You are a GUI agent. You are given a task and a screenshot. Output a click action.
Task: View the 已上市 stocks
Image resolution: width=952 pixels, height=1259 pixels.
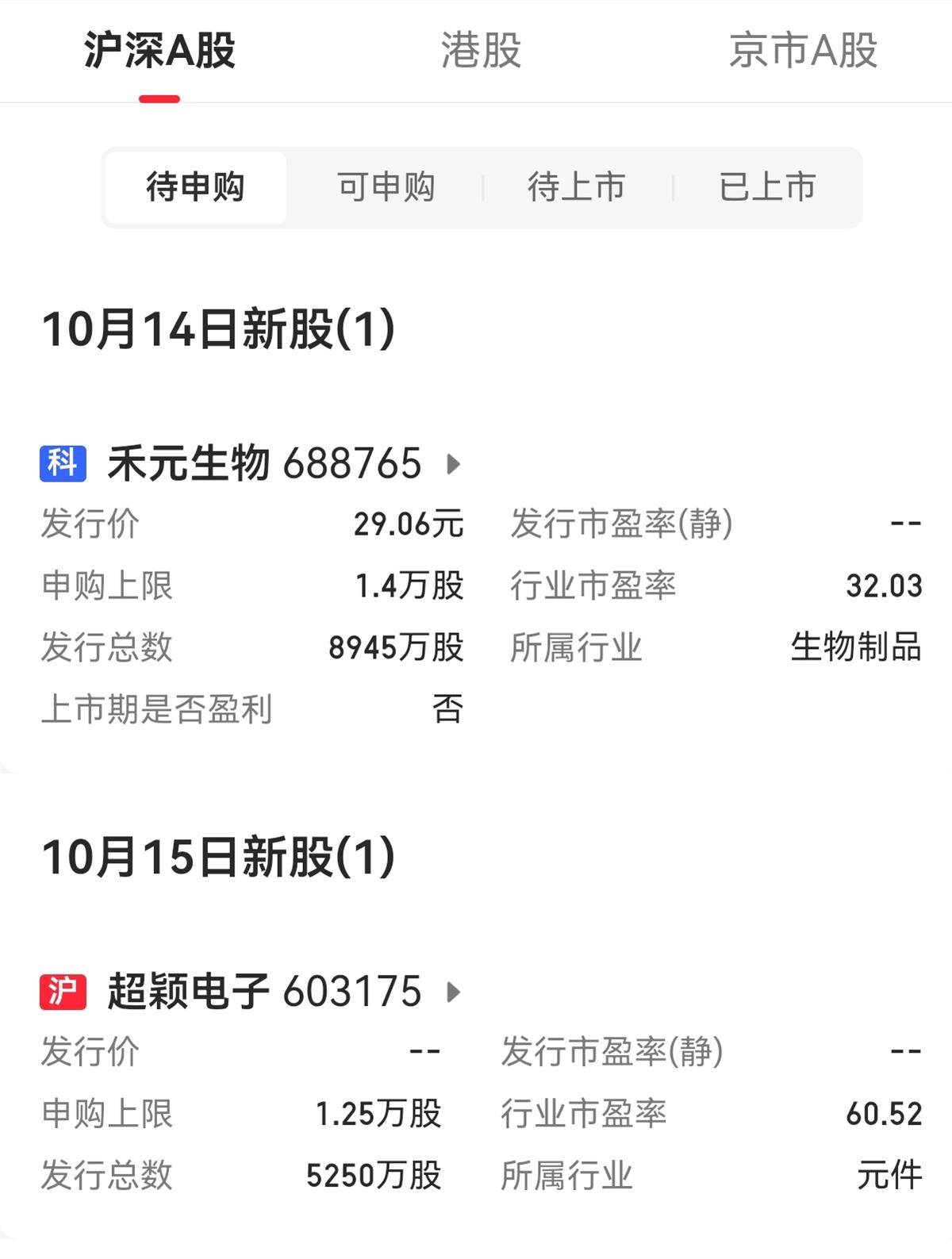click(x=767, y=188)
